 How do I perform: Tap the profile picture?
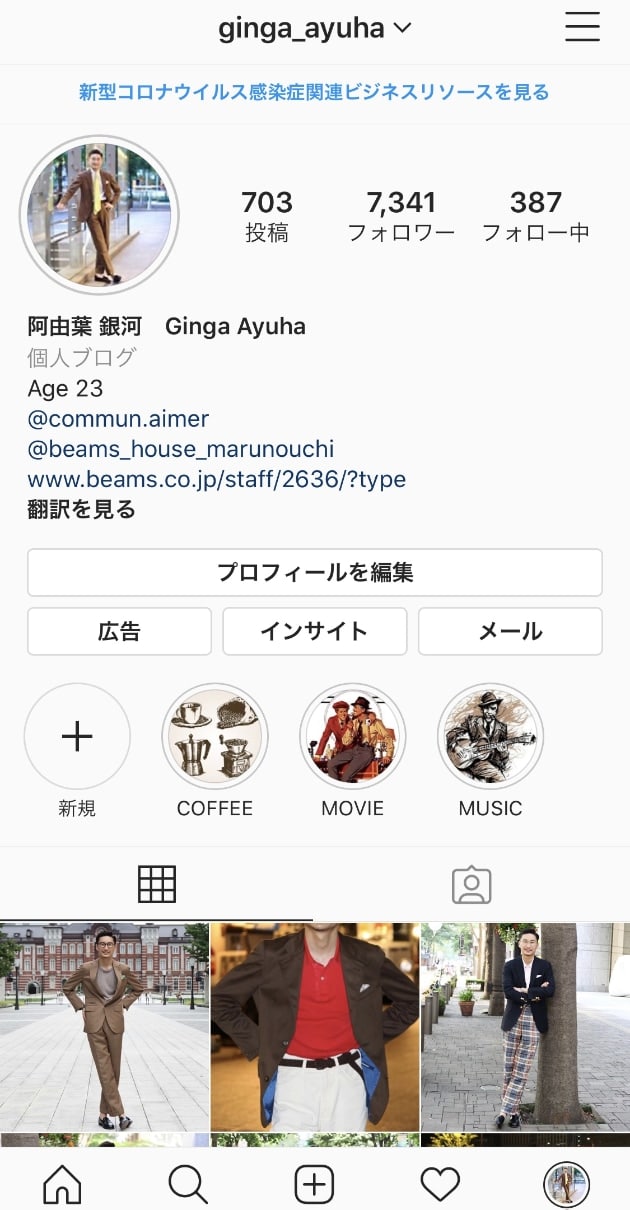[x=99, y=214]
